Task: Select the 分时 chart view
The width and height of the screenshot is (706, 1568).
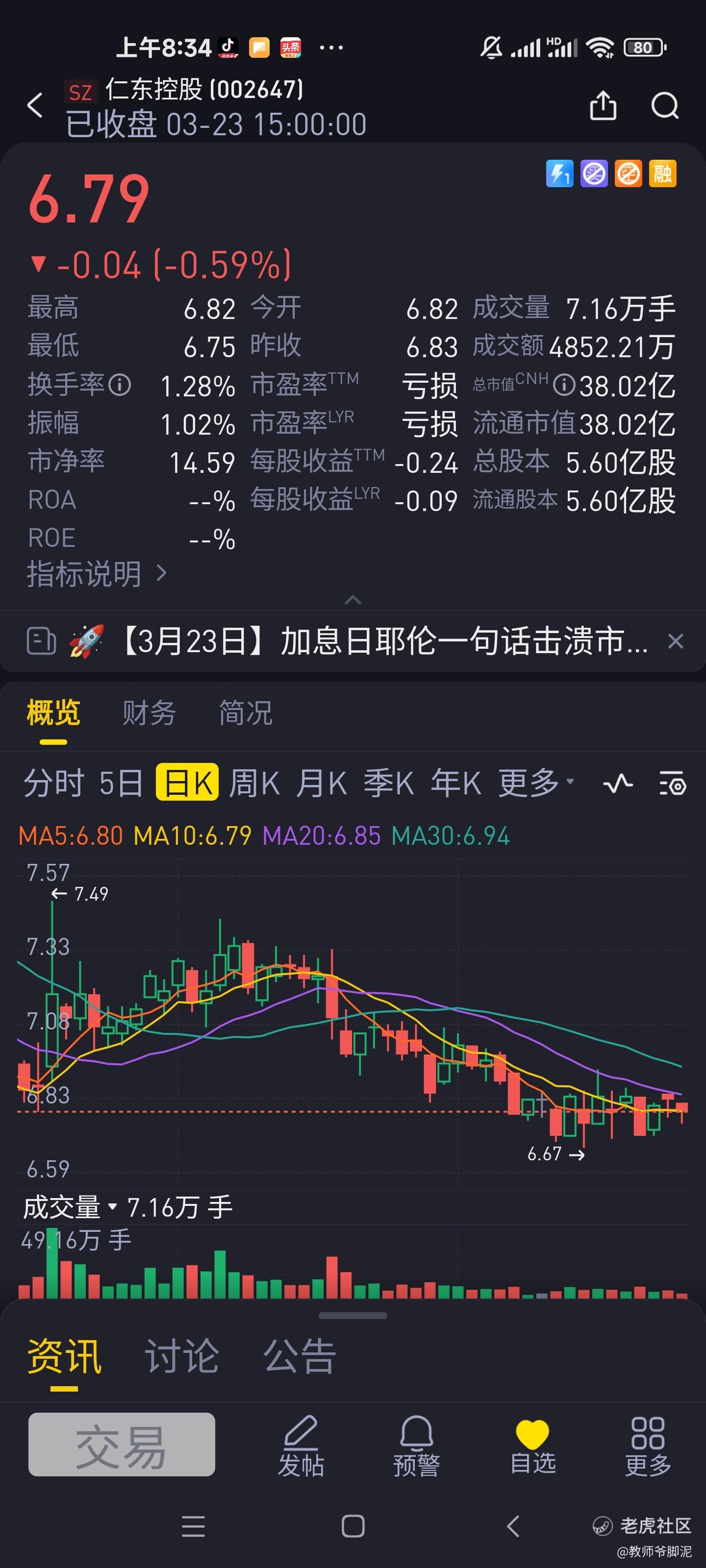Action: 53,783
